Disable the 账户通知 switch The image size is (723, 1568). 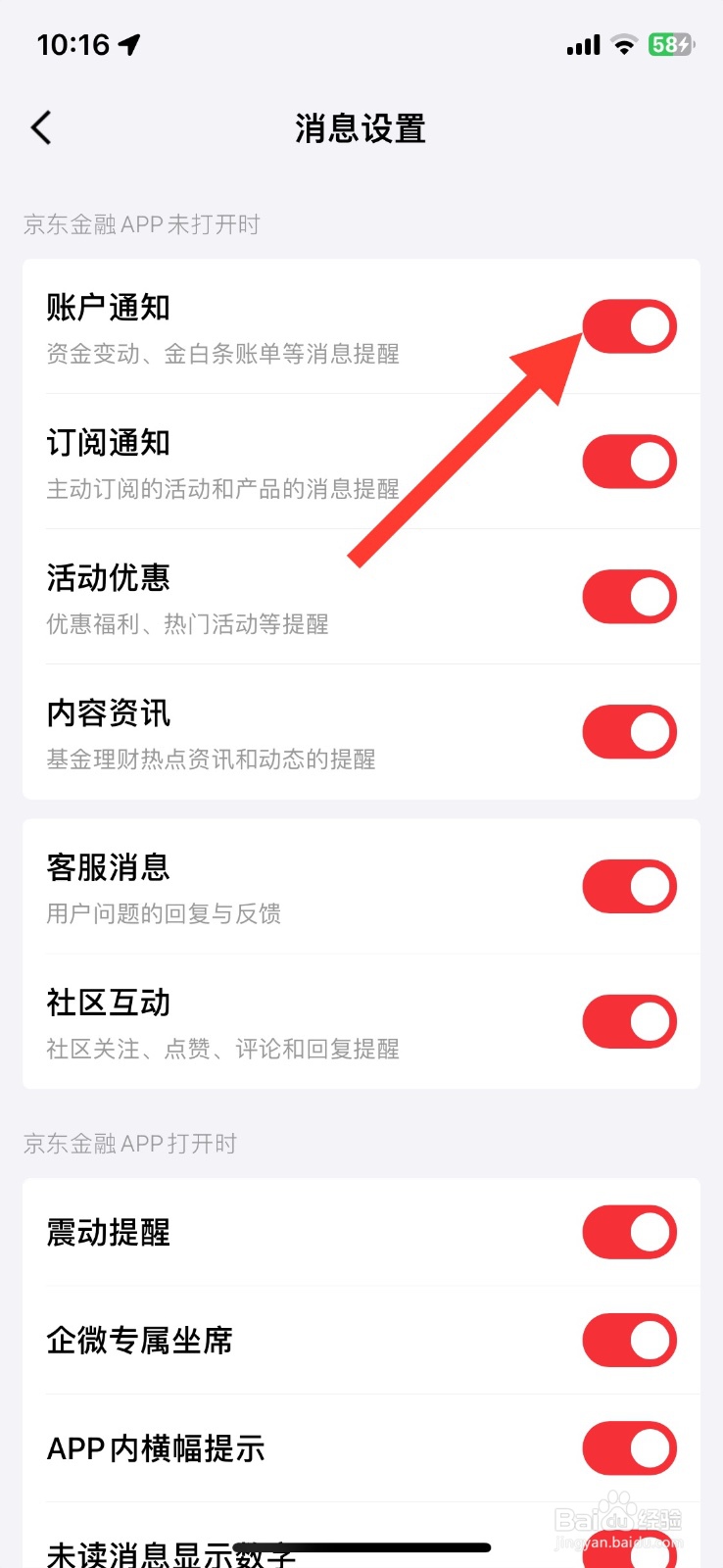click(628, 325)
